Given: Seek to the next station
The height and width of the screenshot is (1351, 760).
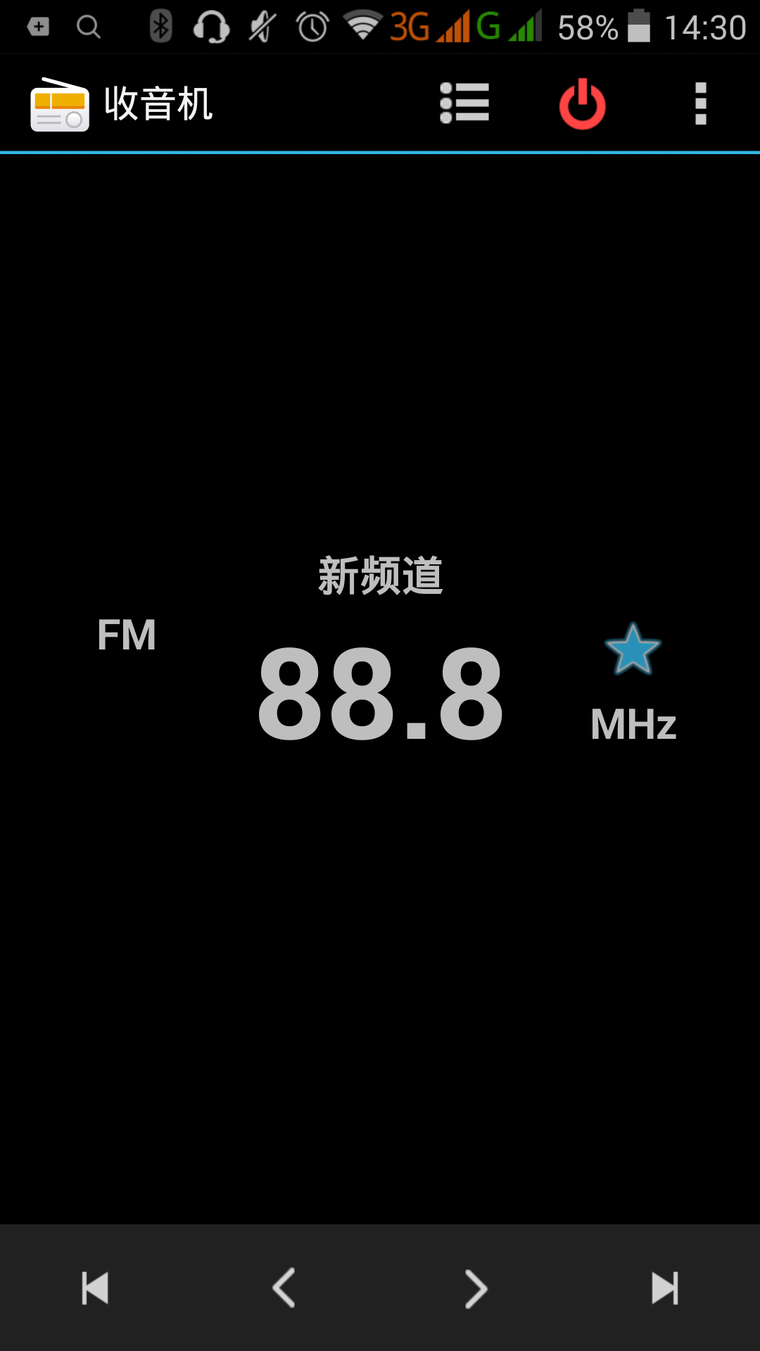Looking at the screenshot, I should coord(665,1288).
